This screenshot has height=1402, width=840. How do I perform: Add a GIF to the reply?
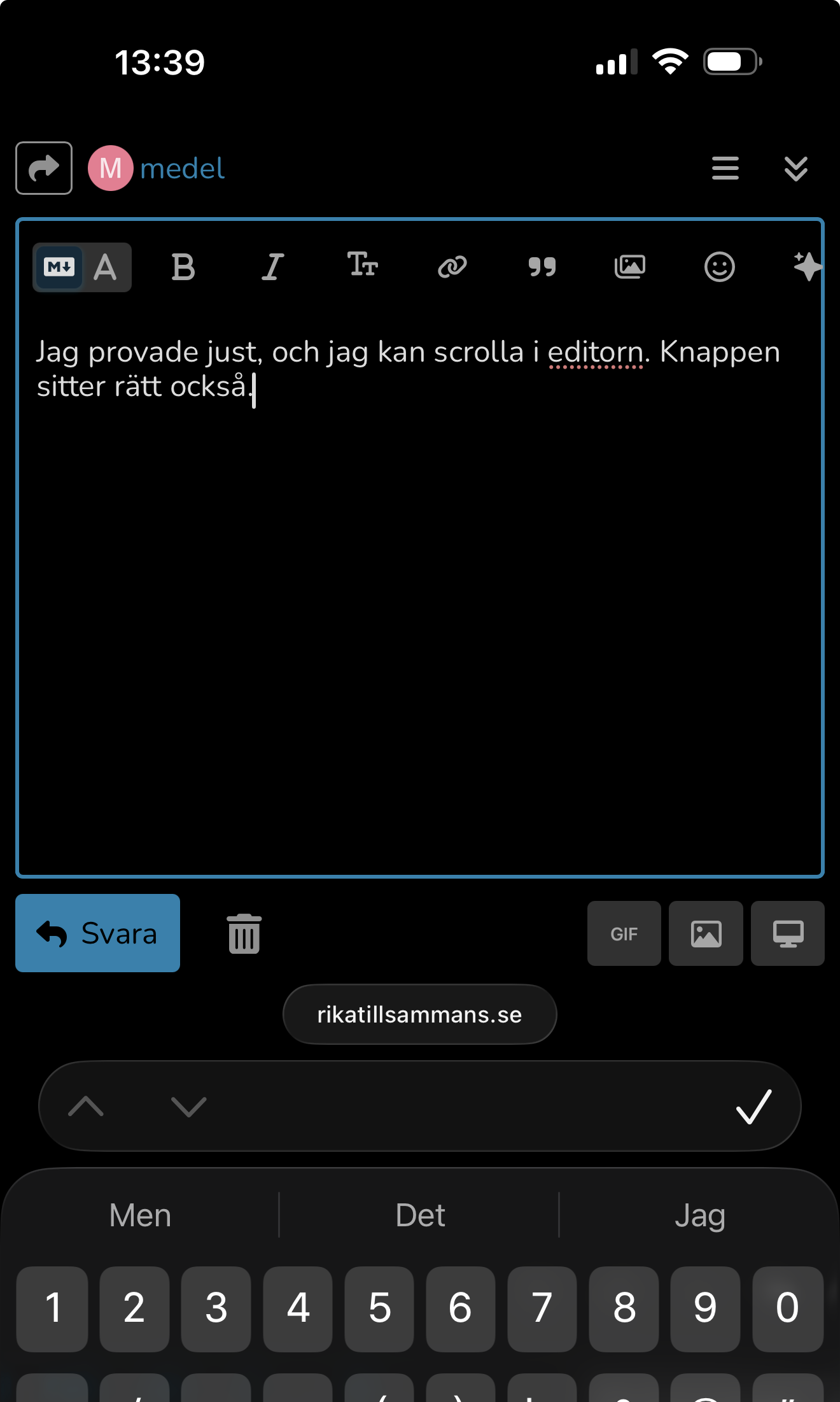coord(624,934)
